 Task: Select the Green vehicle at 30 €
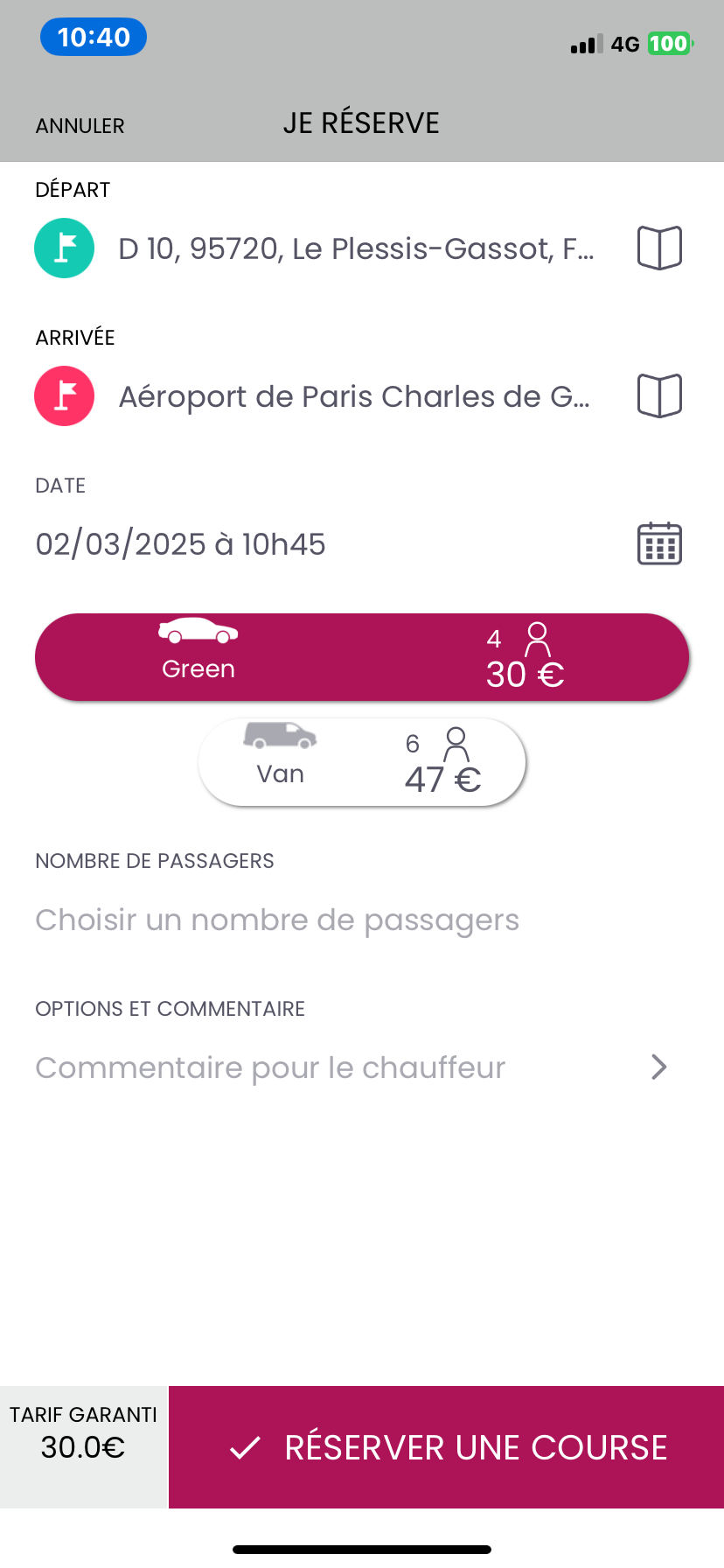(x=362, y=657)
